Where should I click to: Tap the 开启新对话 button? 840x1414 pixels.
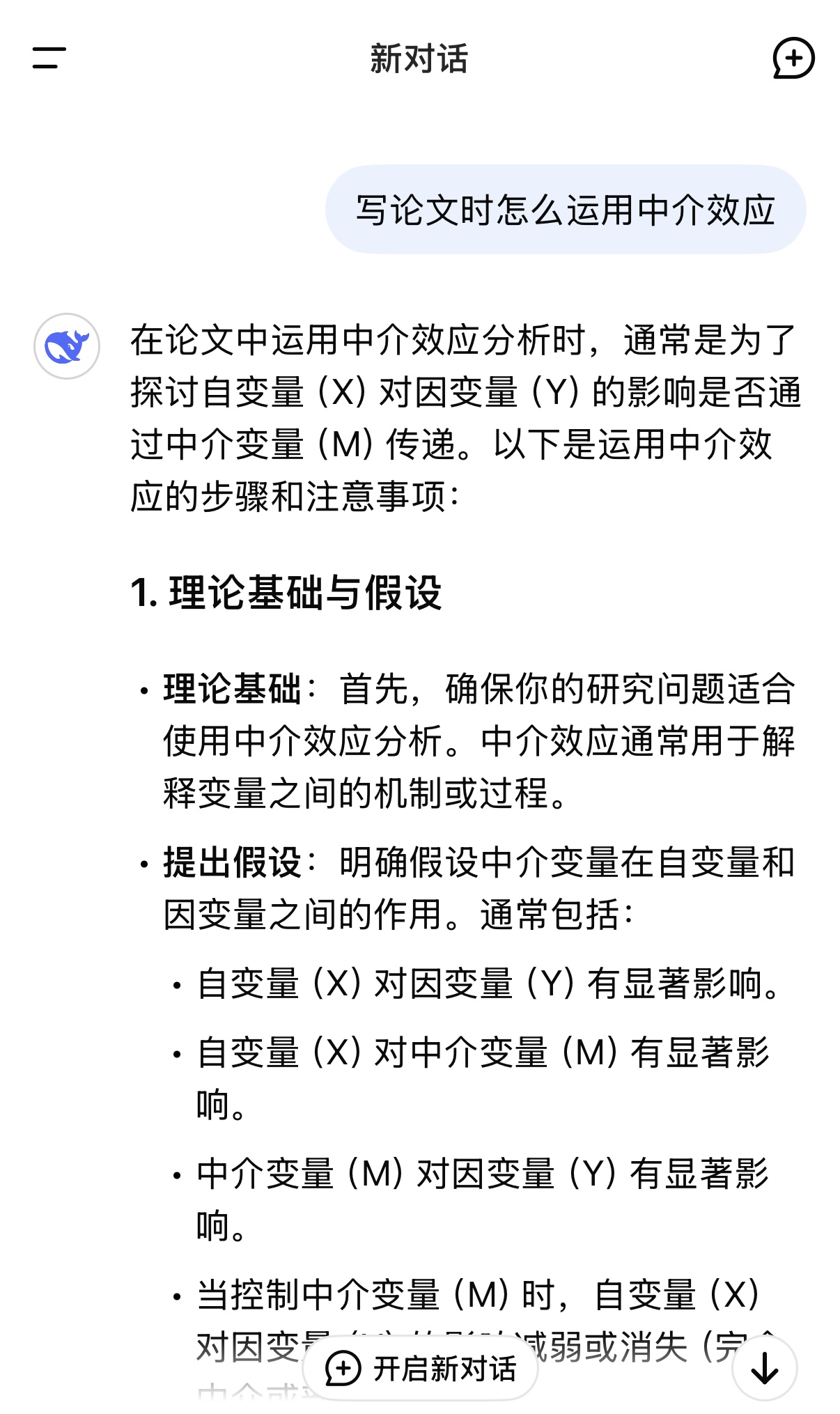pyautogui.click(x=421, y=1369)
